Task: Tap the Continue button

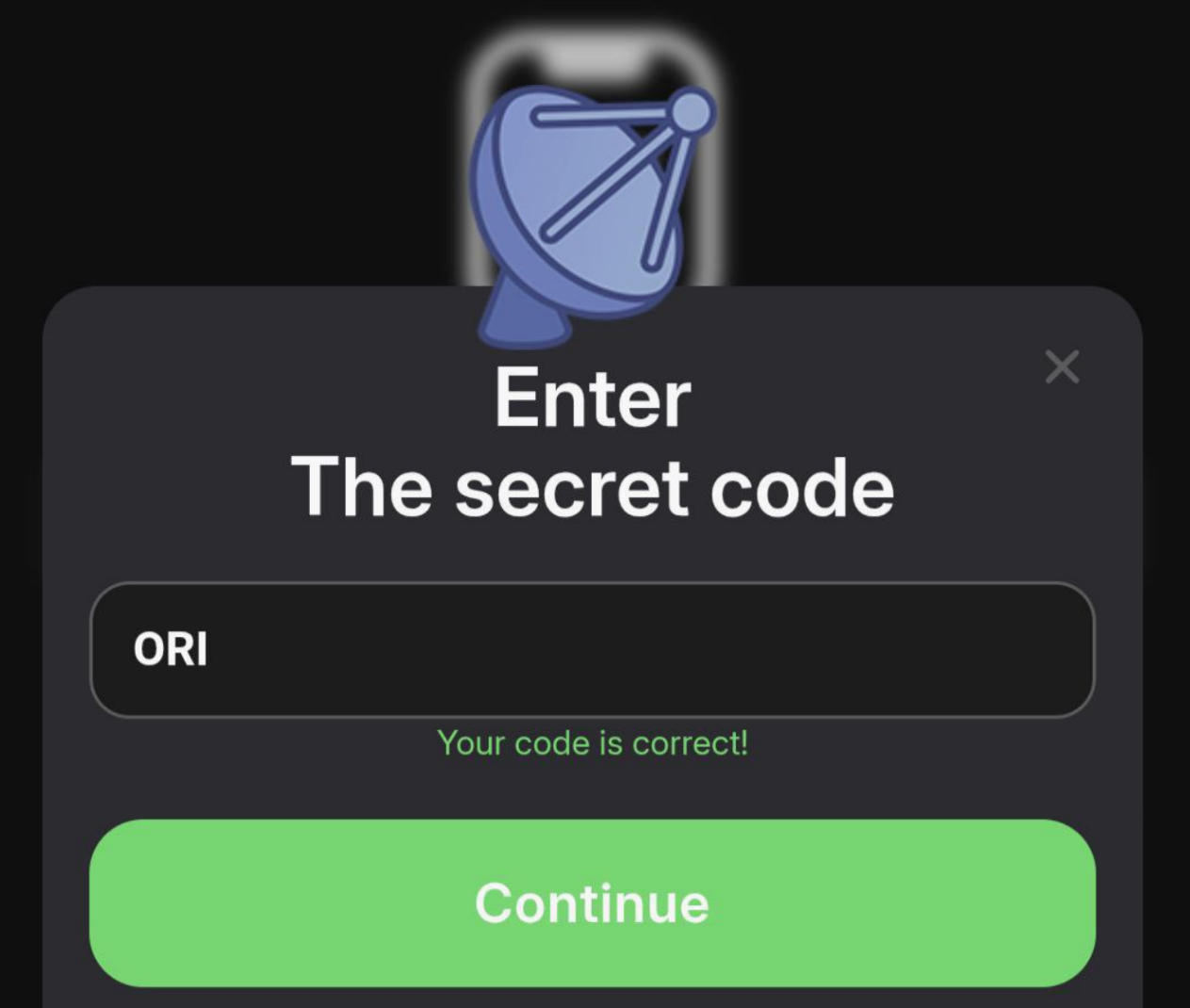Action: coord(592,902)
